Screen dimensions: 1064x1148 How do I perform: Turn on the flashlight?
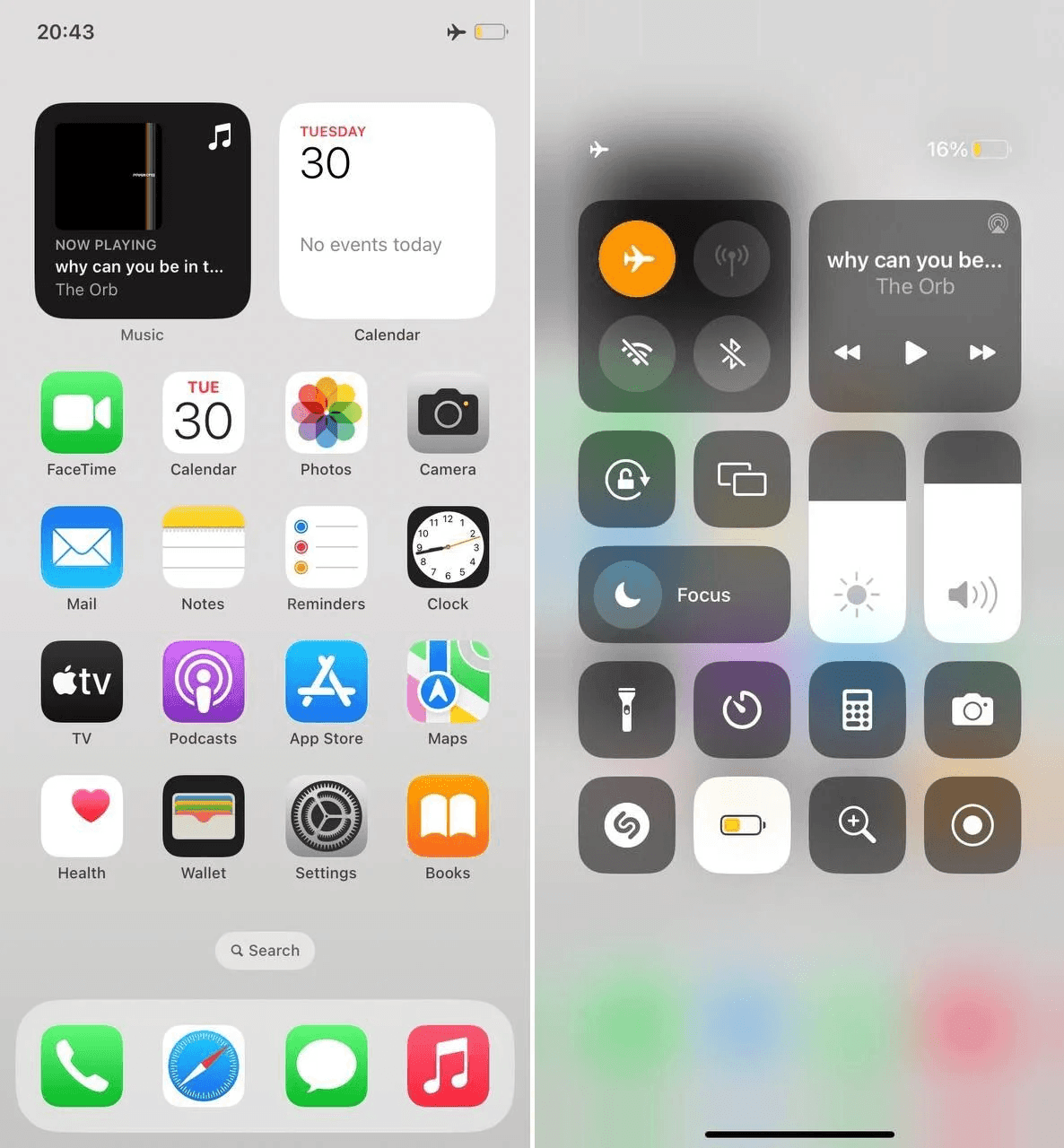click(x=627, y=710)
